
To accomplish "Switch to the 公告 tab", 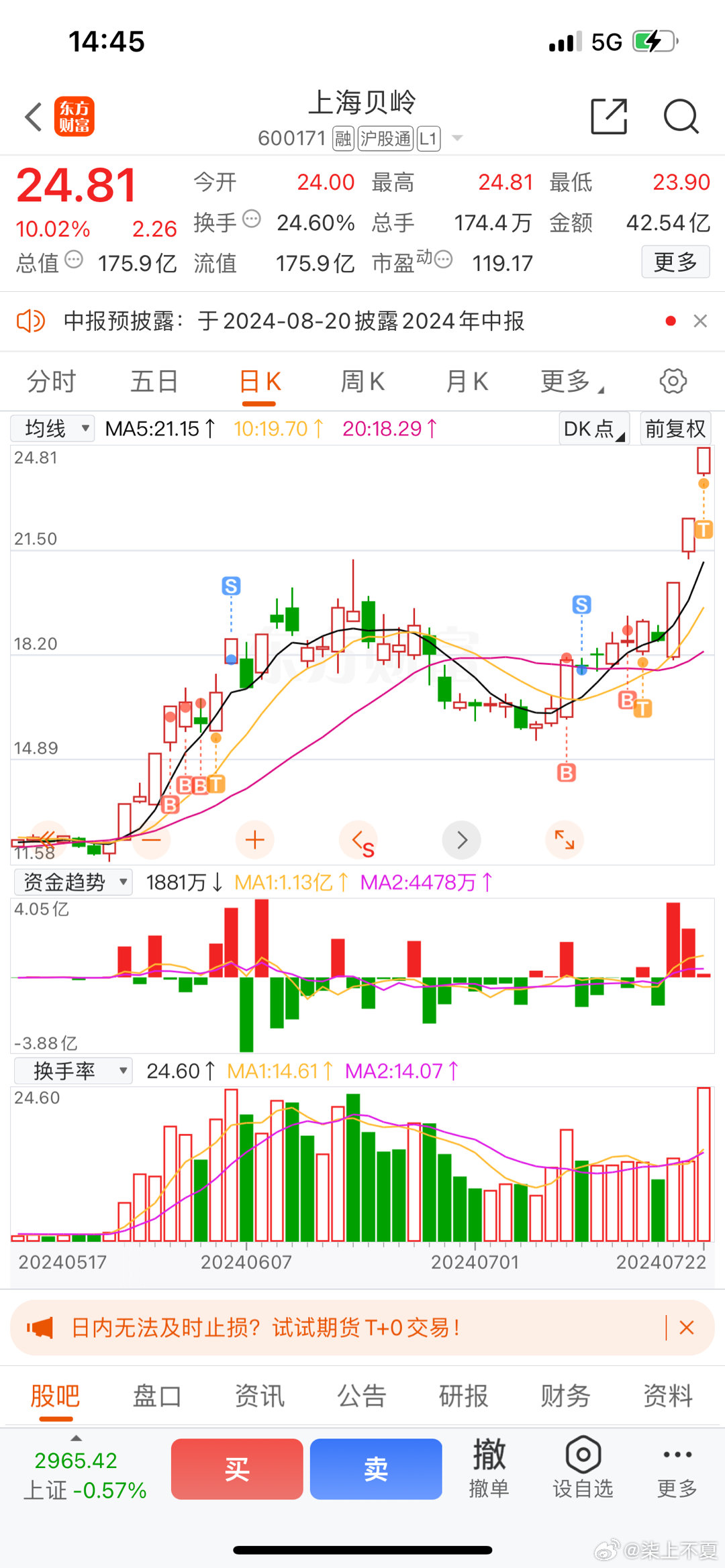I will click(362, 1396).
